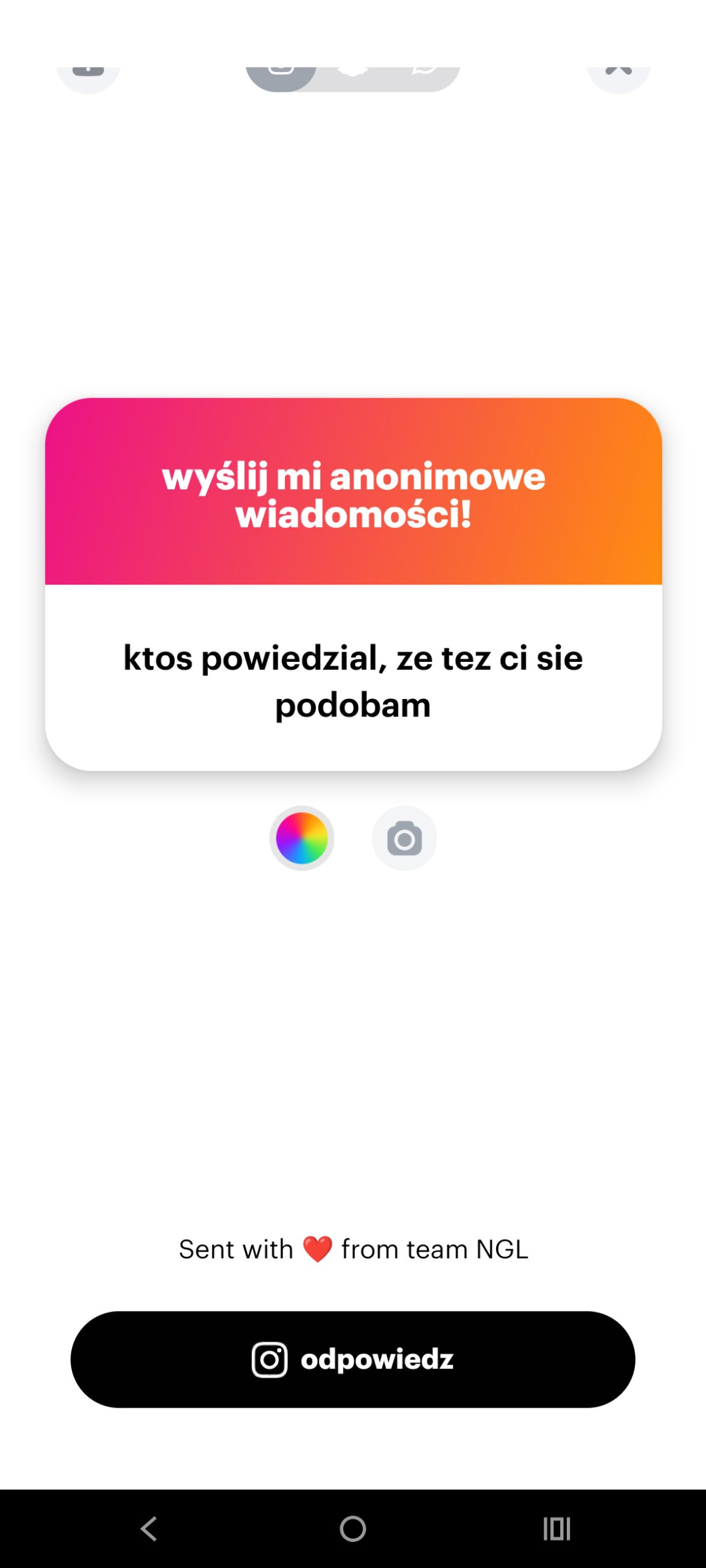Tap the camera icon below the message
Image resolution: width=706 pixels, height=1568 pixels.
(404, 838)
